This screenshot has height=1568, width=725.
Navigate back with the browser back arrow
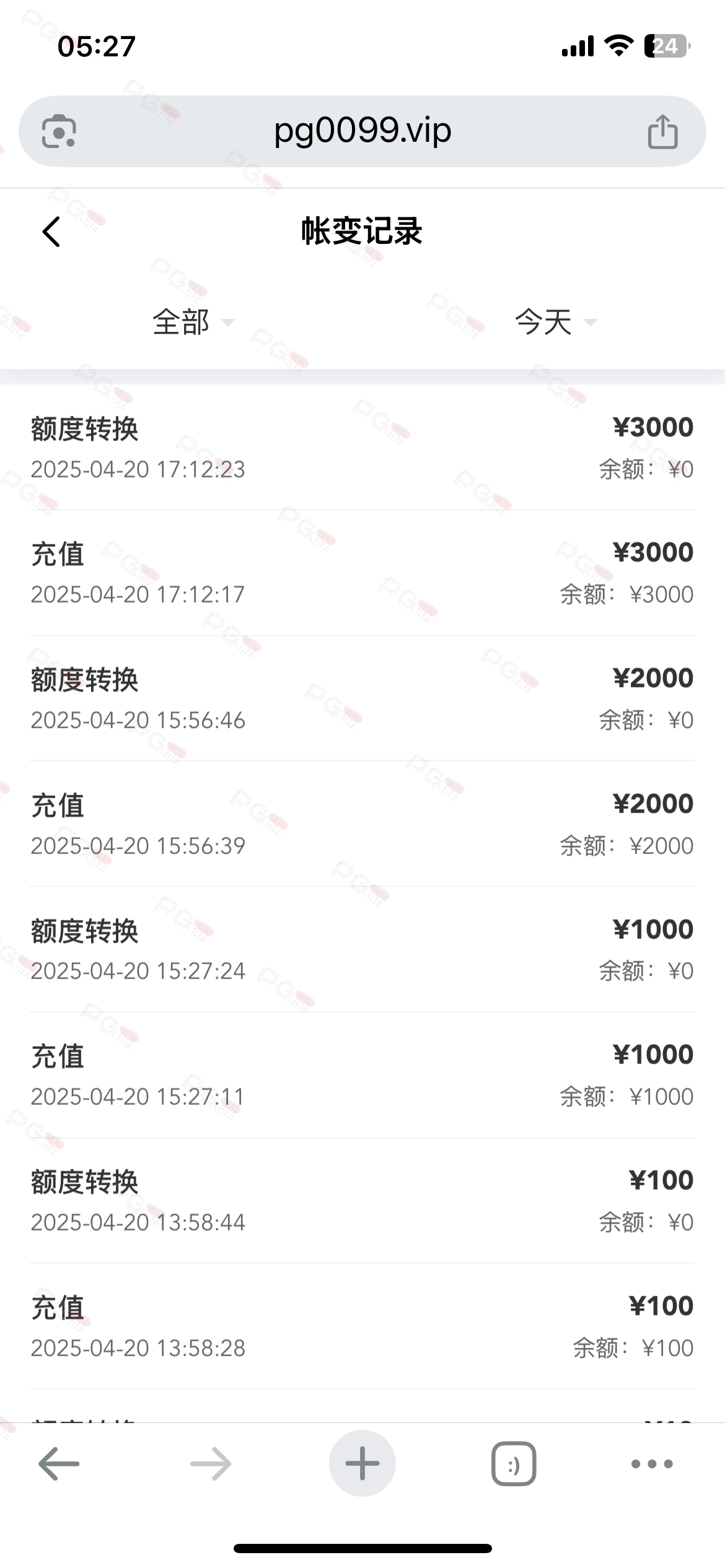[59, 1464]
